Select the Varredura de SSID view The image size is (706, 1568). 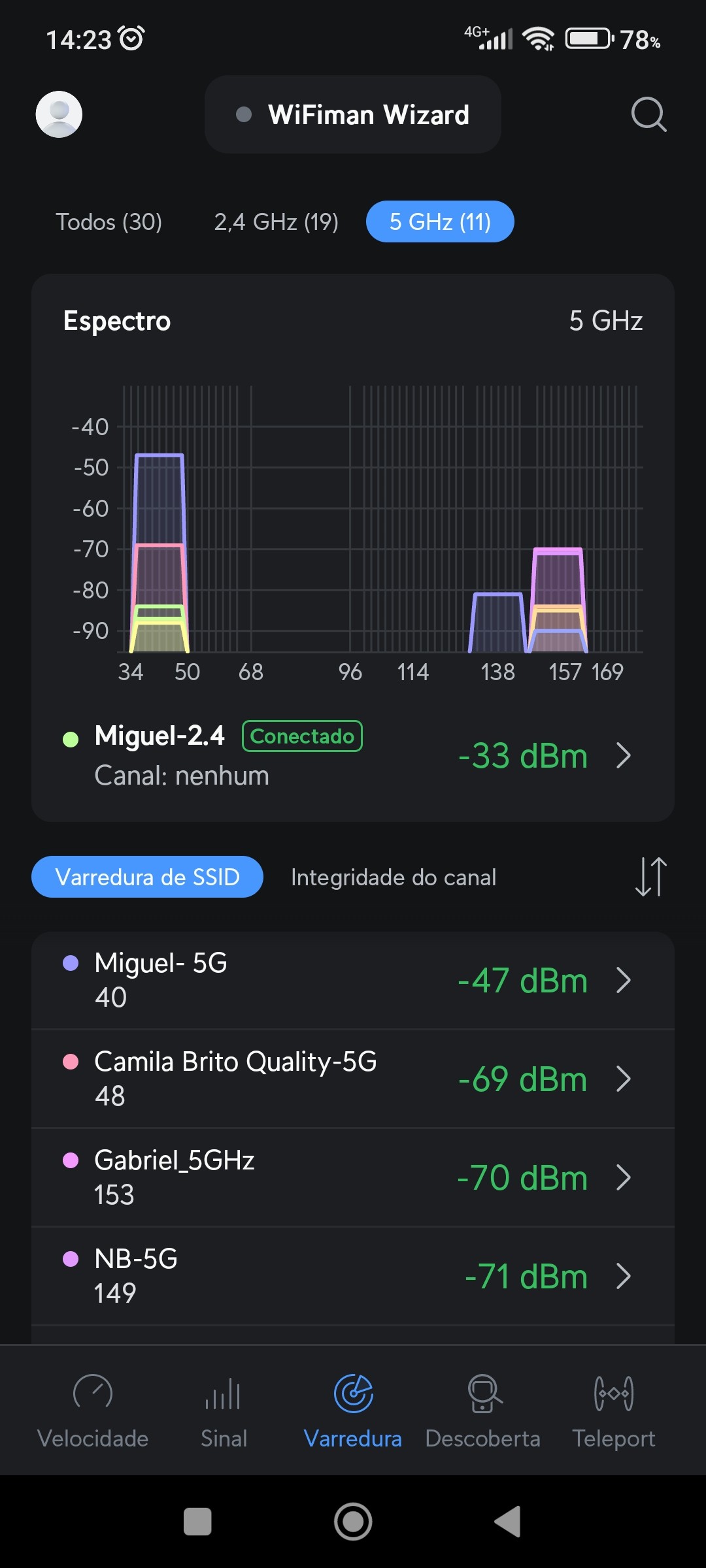pyautogui.click(x=147, y=877)
